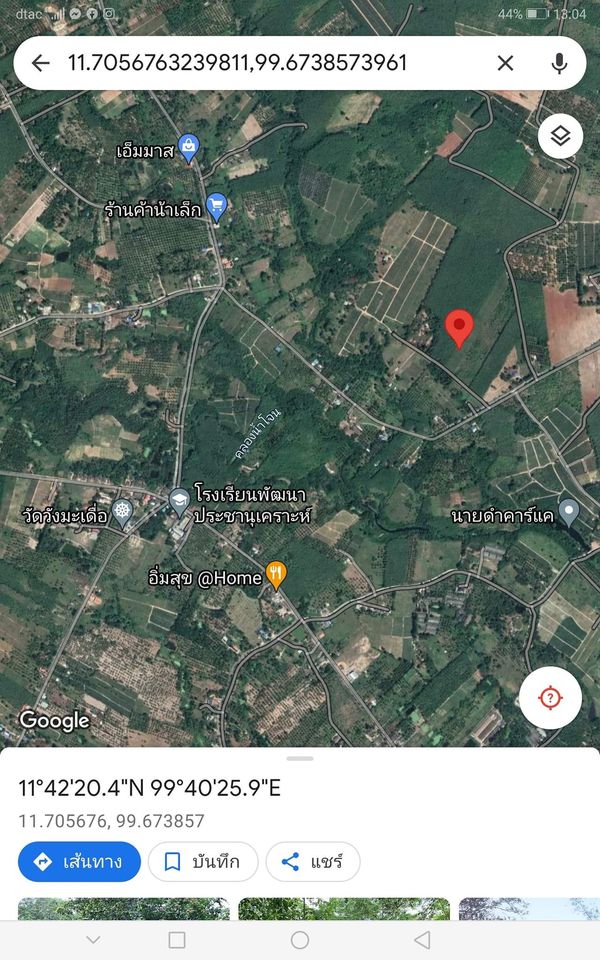This screenshot has height=960, width=600.
Task: Share the location via แชร์
Action: (x=313, y=862)
